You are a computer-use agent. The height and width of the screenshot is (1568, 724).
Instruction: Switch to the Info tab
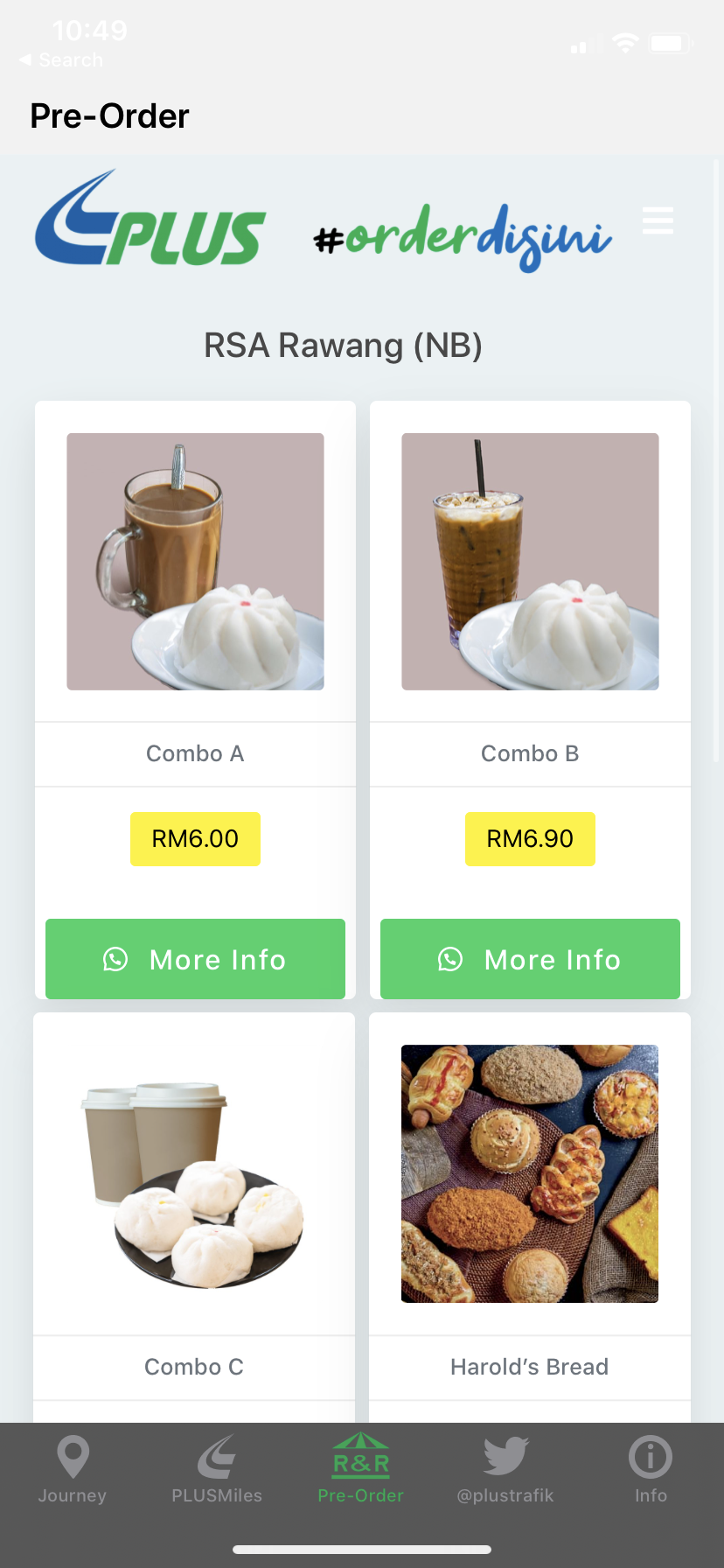pyautogui.click(x=651, y=1470)
